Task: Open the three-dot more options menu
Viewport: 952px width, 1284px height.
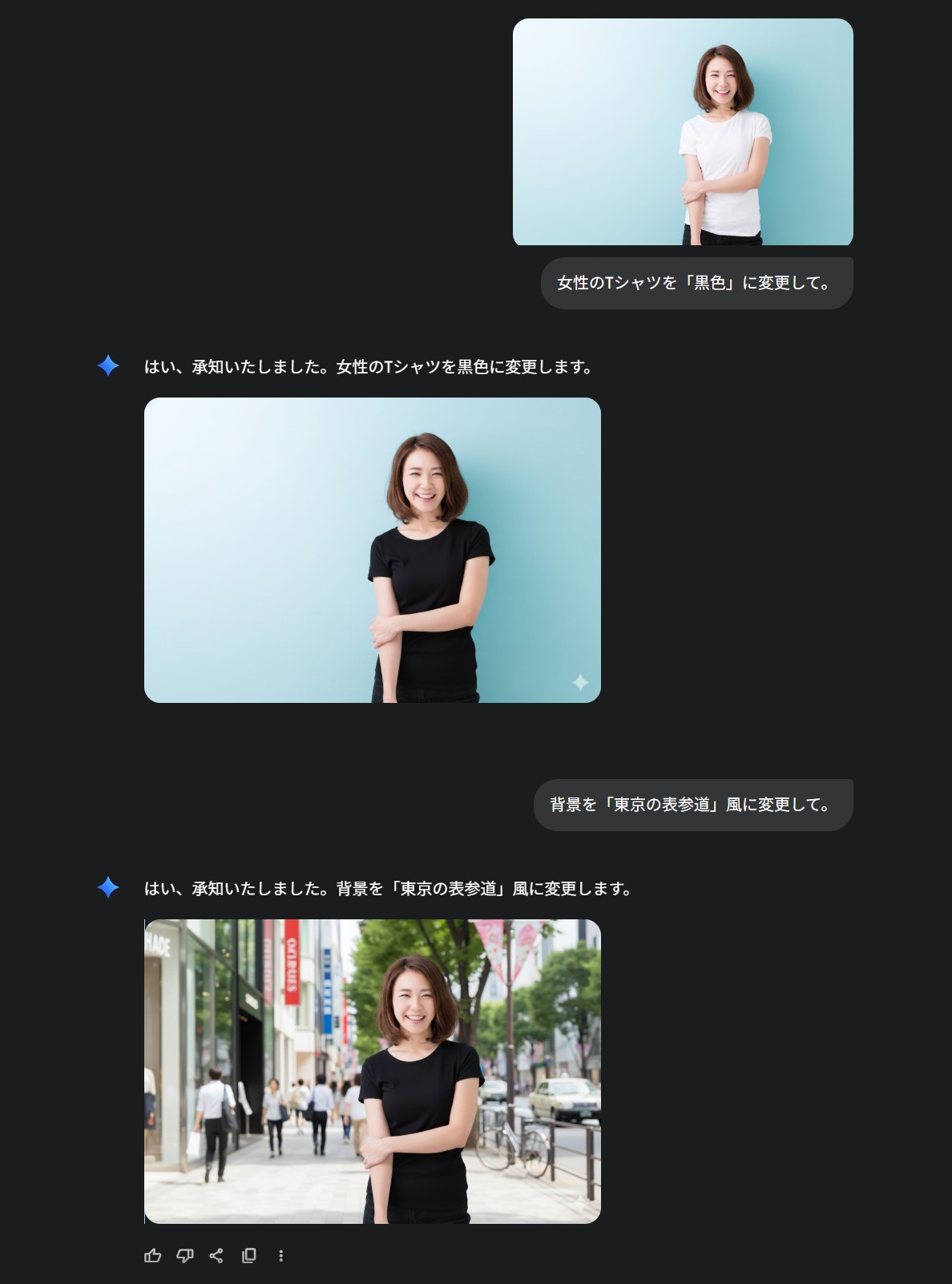Action: (x=280, y=1256)
